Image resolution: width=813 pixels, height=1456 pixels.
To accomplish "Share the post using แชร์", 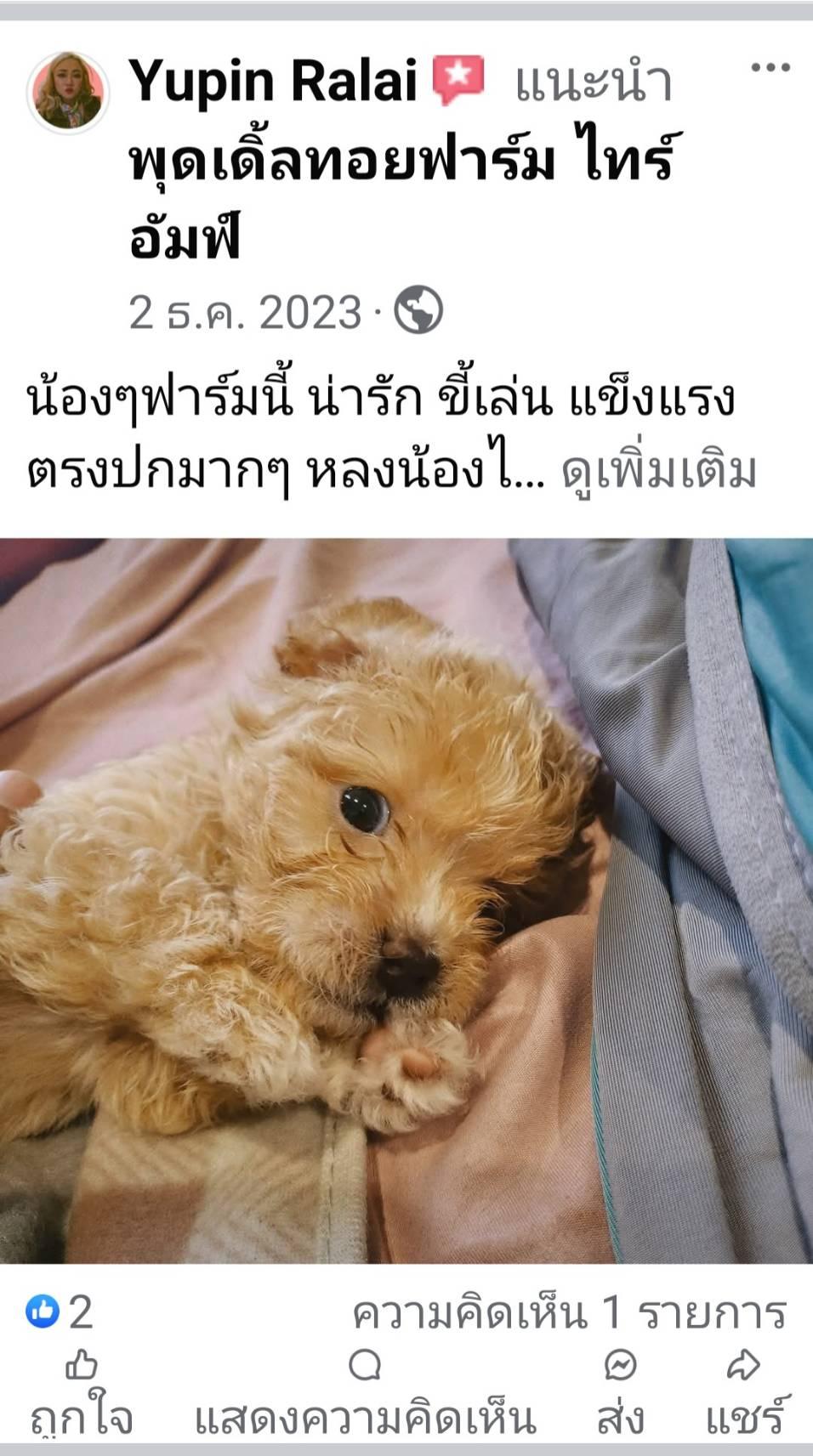I will click(744, 1394).
